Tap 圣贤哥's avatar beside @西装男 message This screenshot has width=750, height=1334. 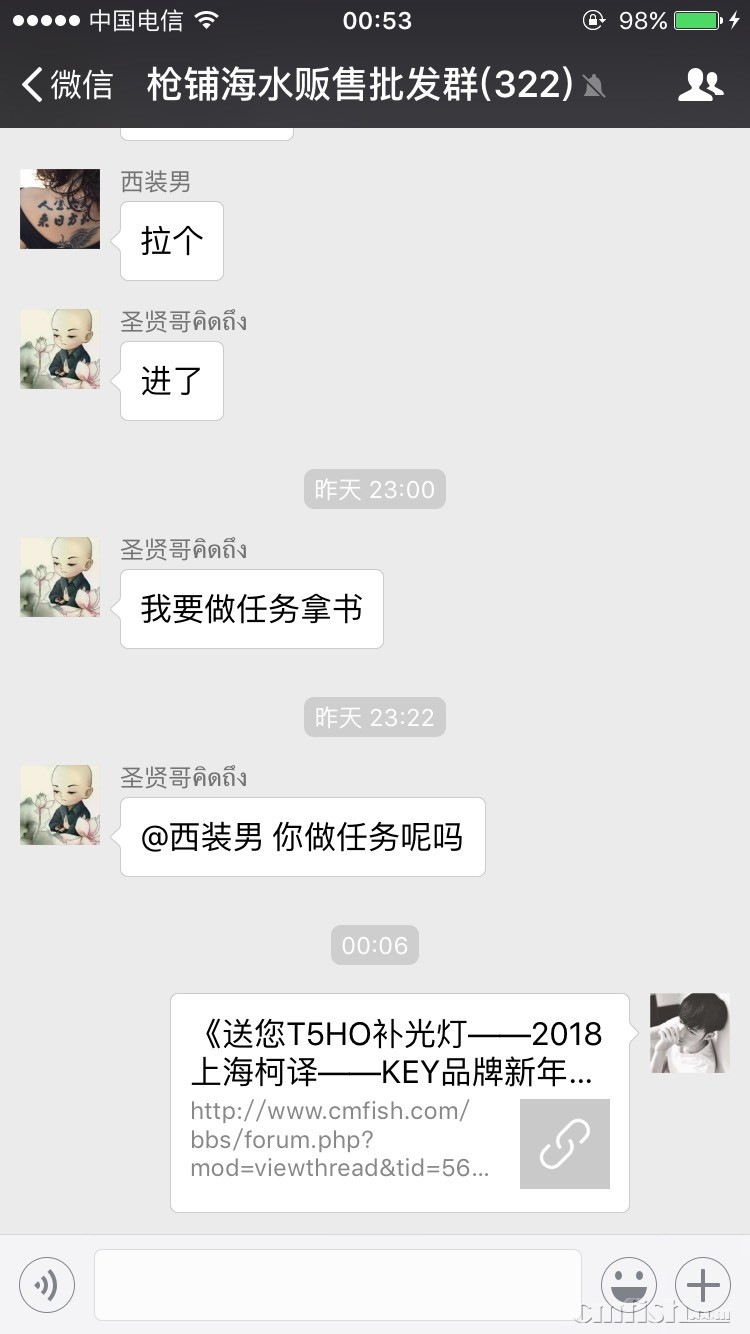pyautogui.click(x=60, y=805)
